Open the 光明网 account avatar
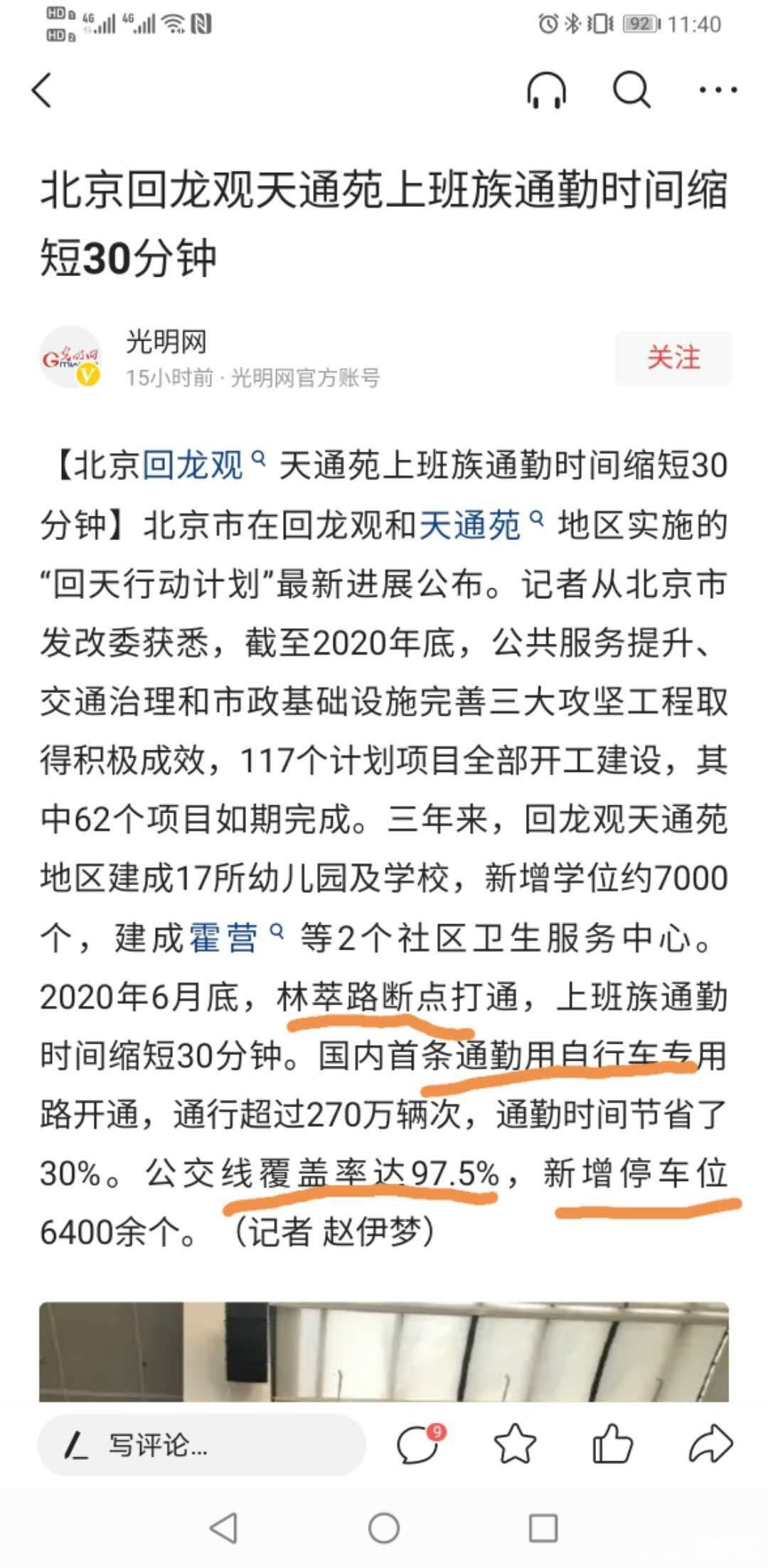The width and height of the screenshot is (768, 1568). (x=70, y=358)
